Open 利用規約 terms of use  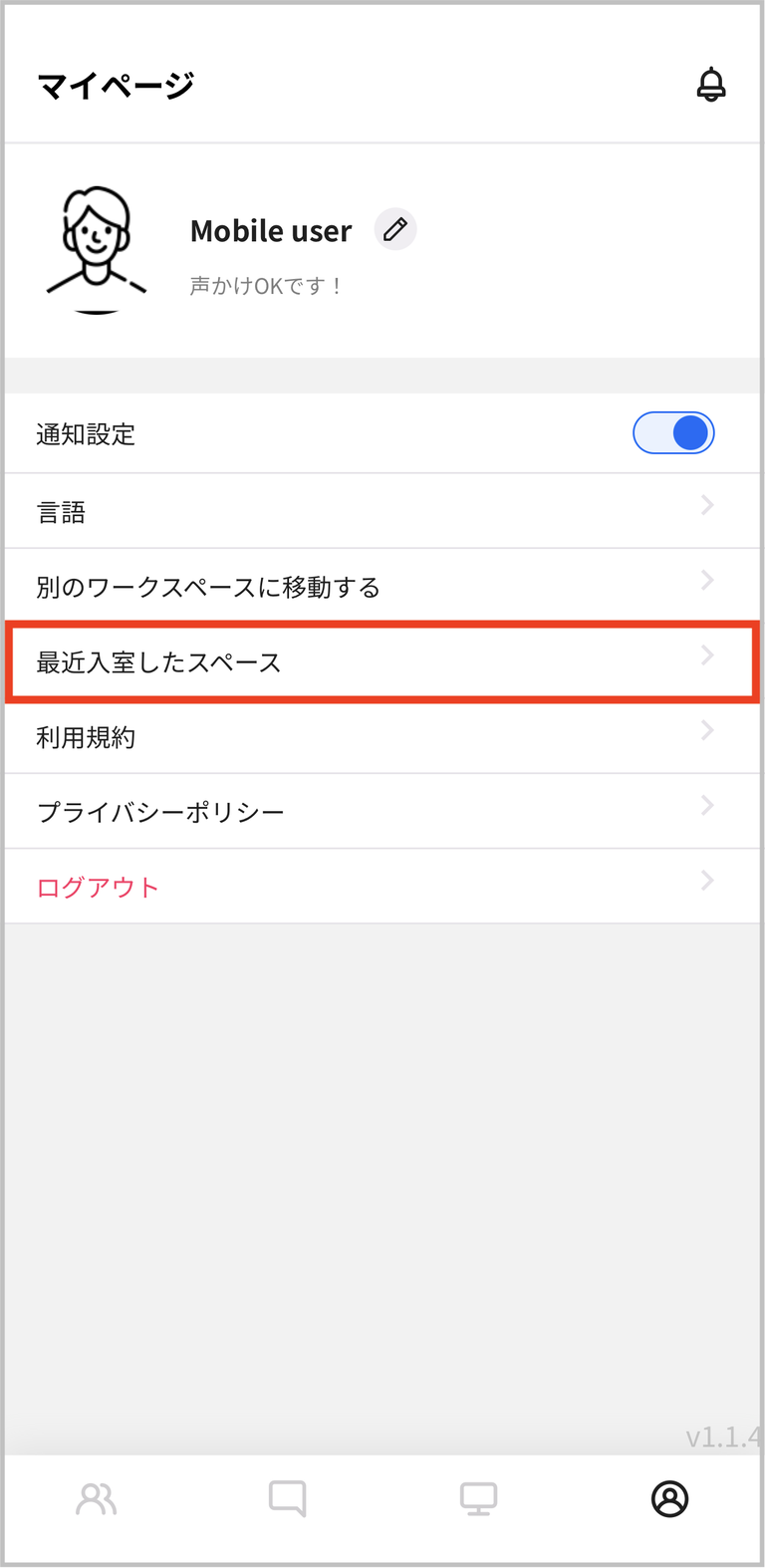click(x=382, y=737)
